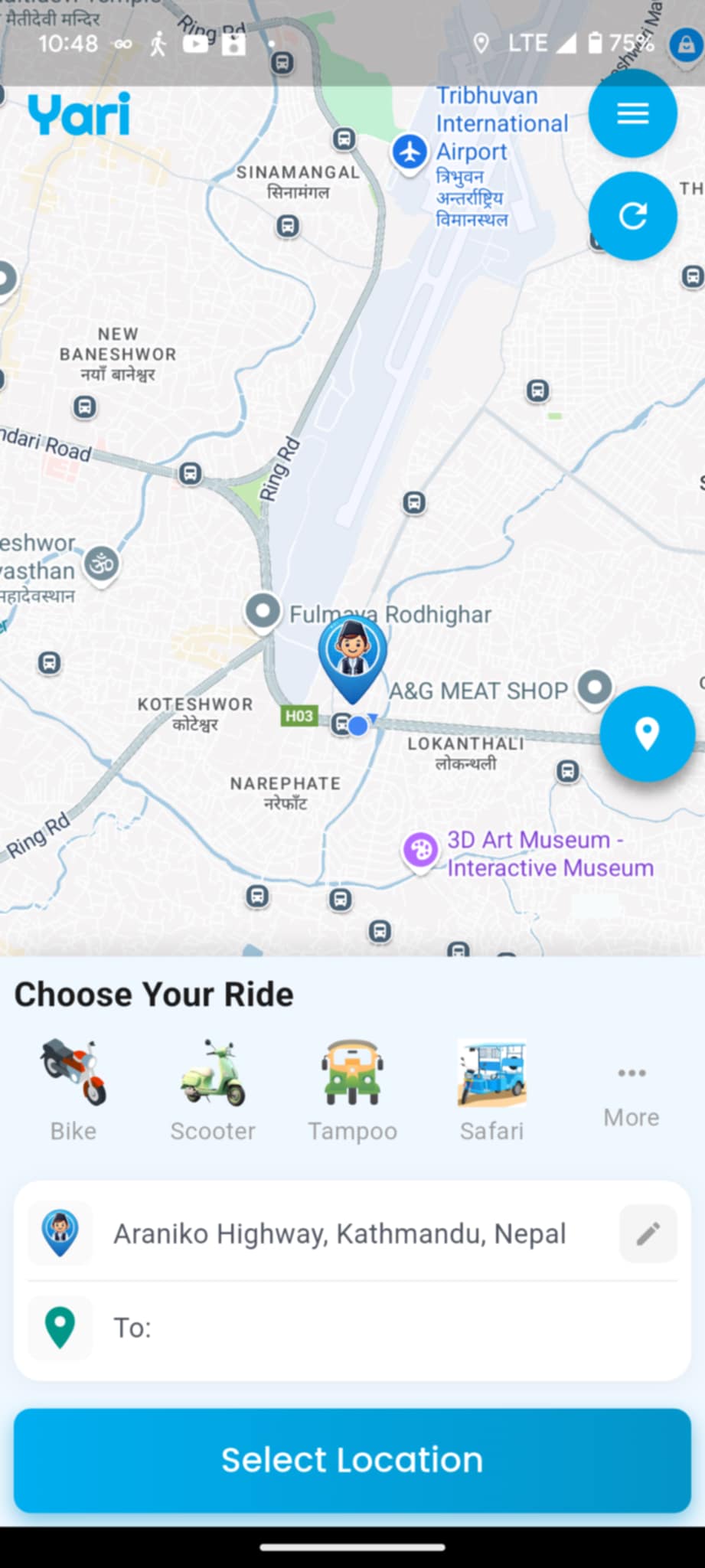The width and height of the screenshot is (705, 1568).
Task: Tap the Select Location button
Action: (x=352, y=1459)
